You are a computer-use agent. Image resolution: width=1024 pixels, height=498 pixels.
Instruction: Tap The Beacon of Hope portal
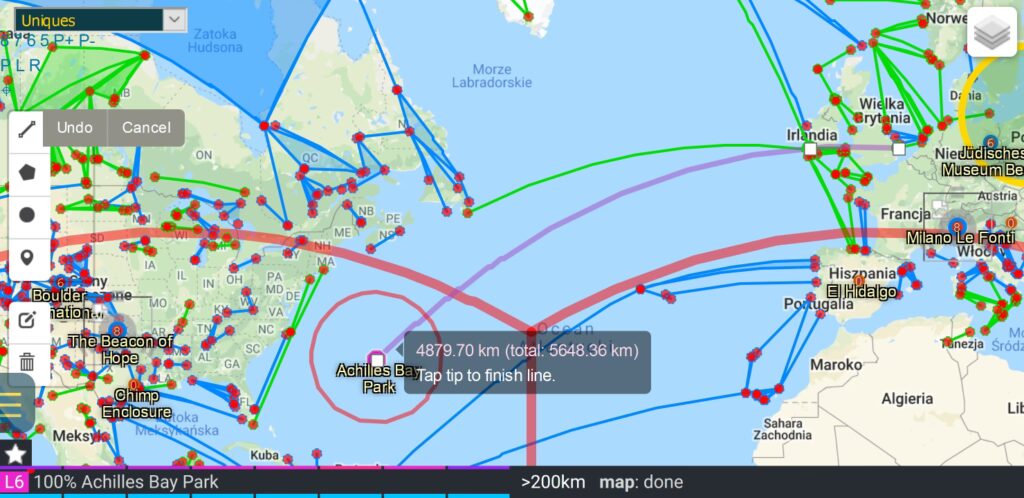coord(117,330)
